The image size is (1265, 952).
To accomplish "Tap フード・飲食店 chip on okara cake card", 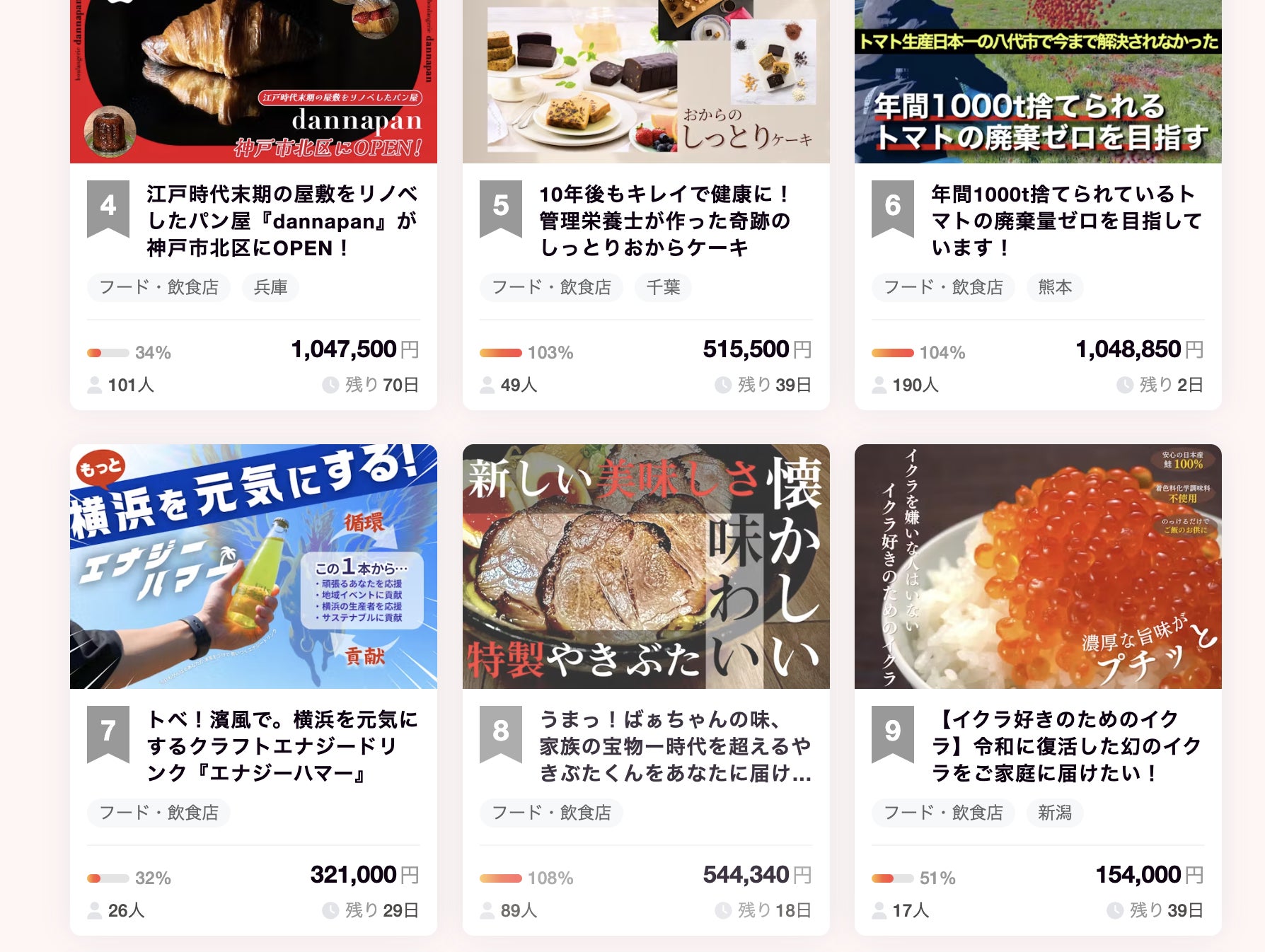I will 551,287.
